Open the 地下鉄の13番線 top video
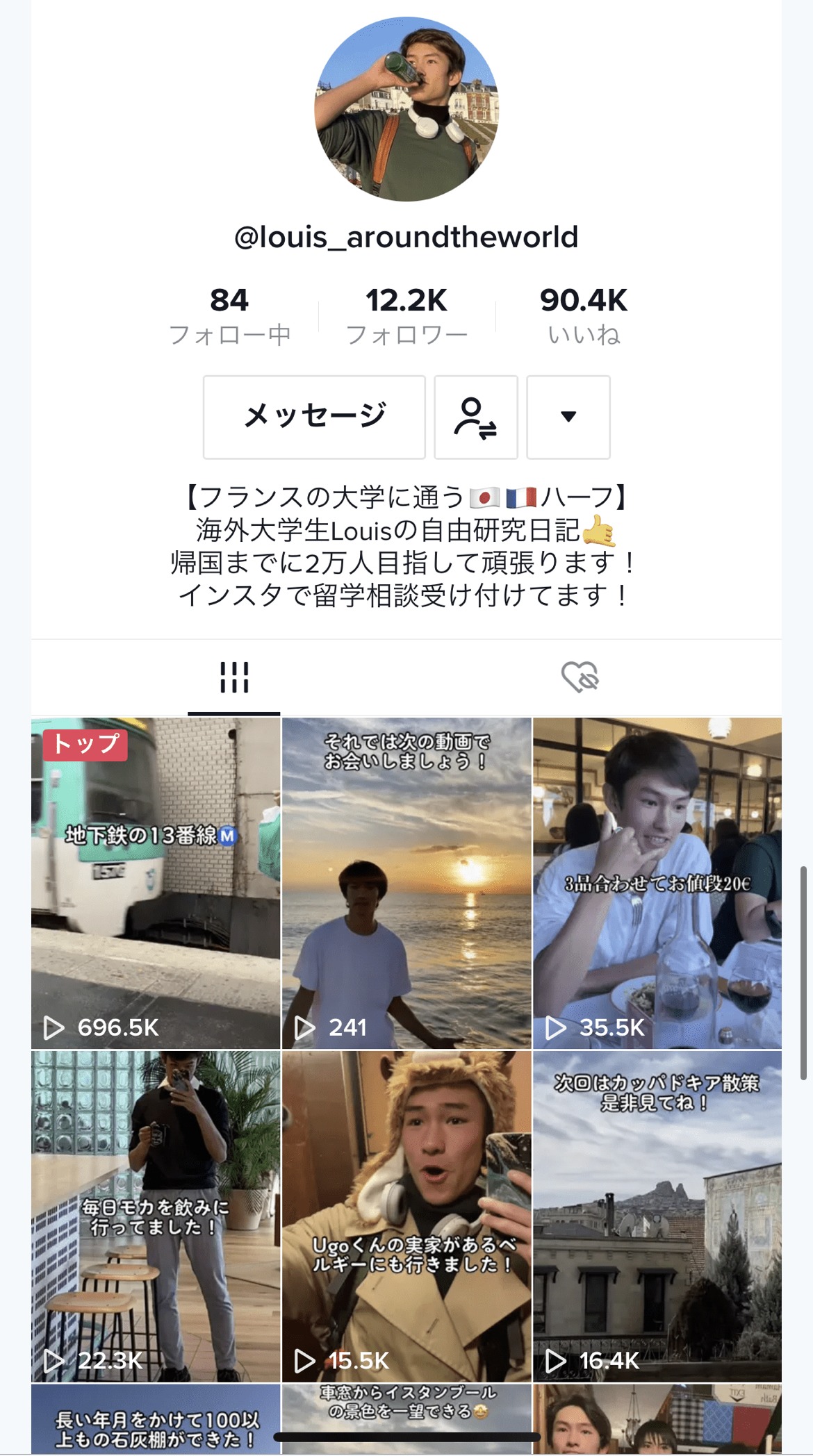Viewport: 813px width, 1456px height. (156, 882)
